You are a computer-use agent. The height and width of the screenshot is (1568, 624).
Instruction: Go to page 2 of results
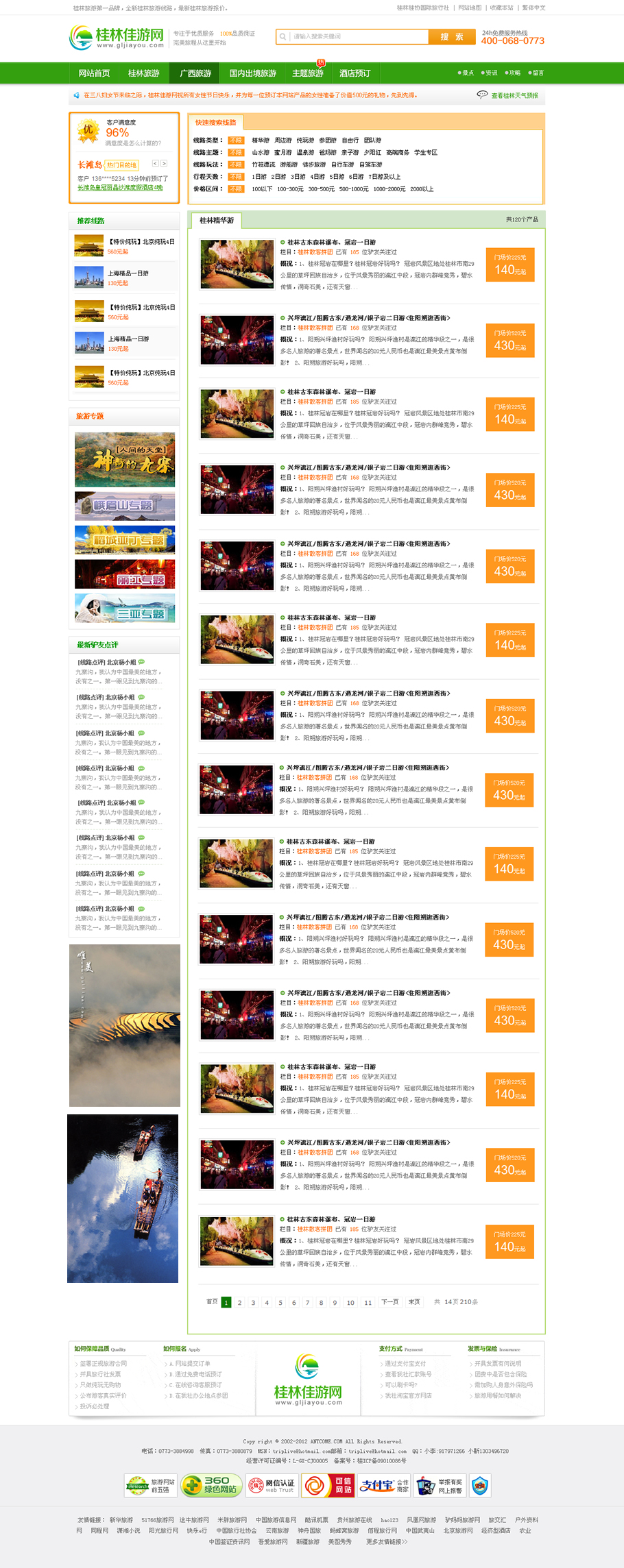click(x=239, y=1303)
